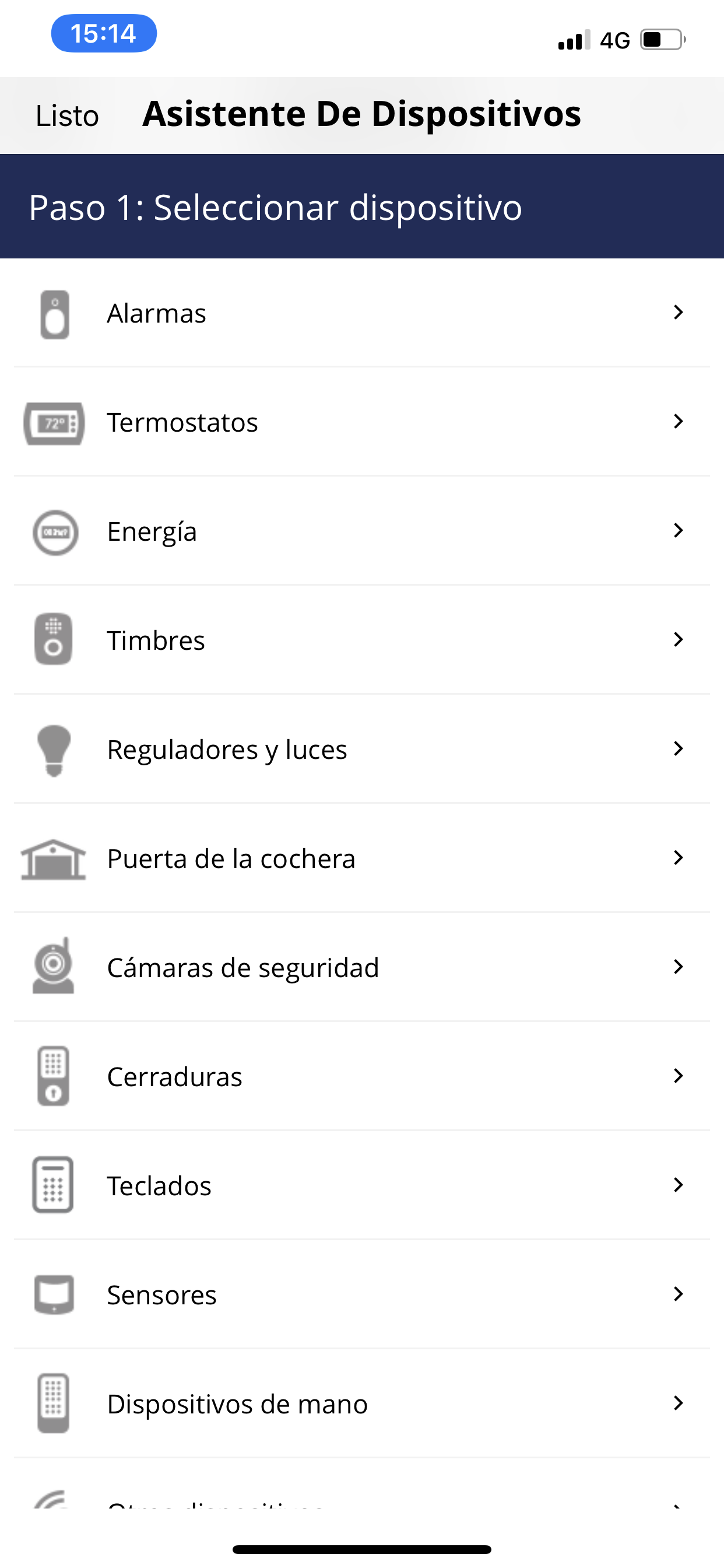Open the Alarmas device category

pos(362,313)
